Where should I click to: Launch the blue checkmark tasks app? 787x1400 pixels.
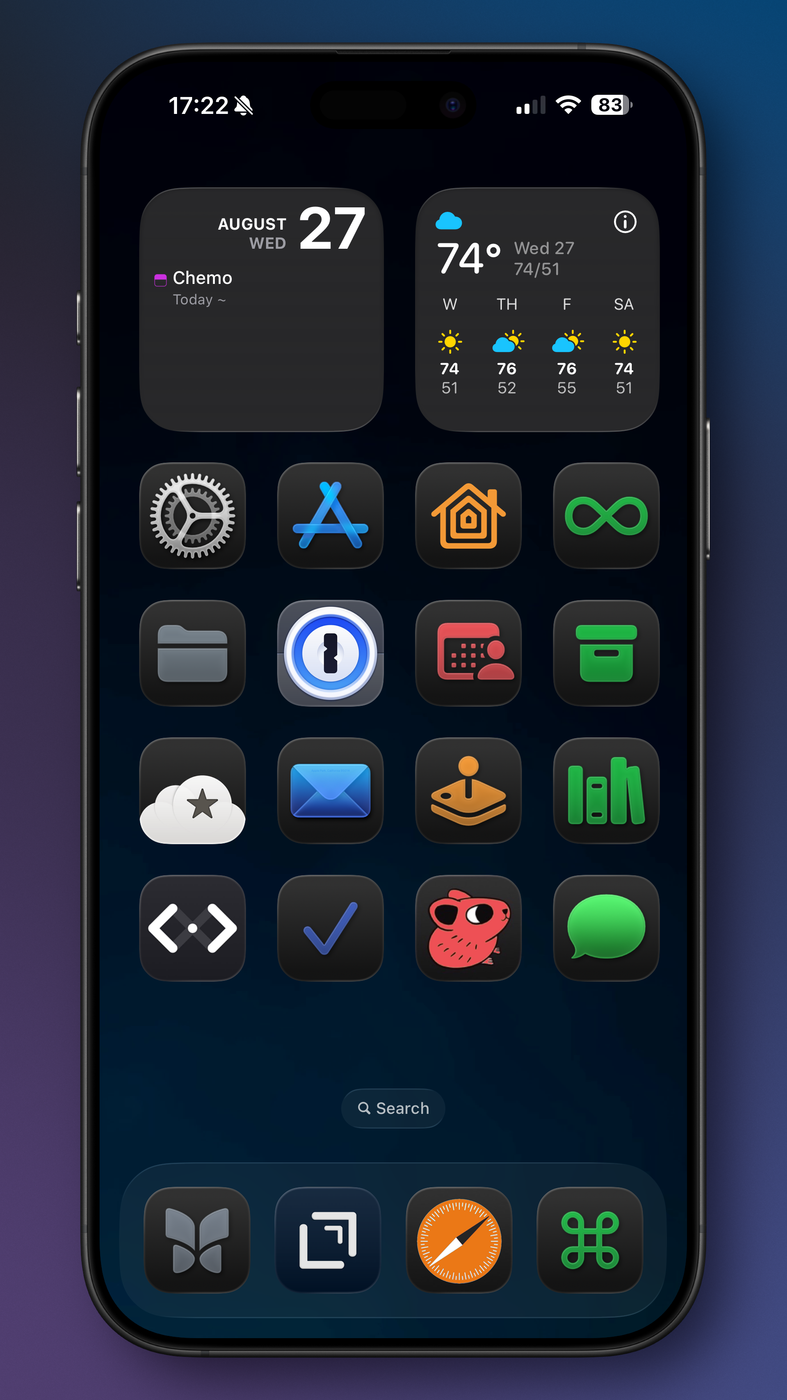(x=330, y=929)
